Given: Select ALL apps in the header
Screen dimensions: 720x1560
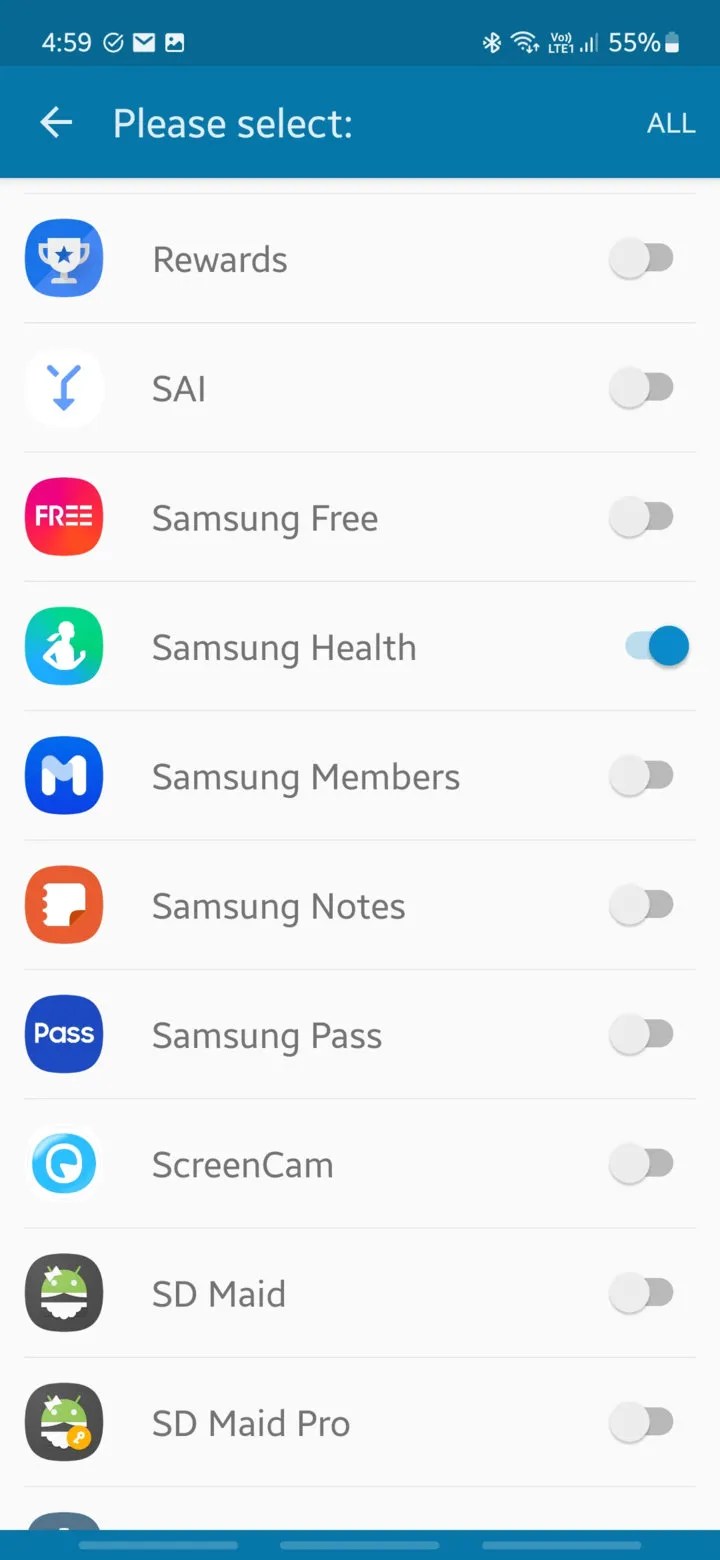Looking at the screenshot, I should coord(670,124).
